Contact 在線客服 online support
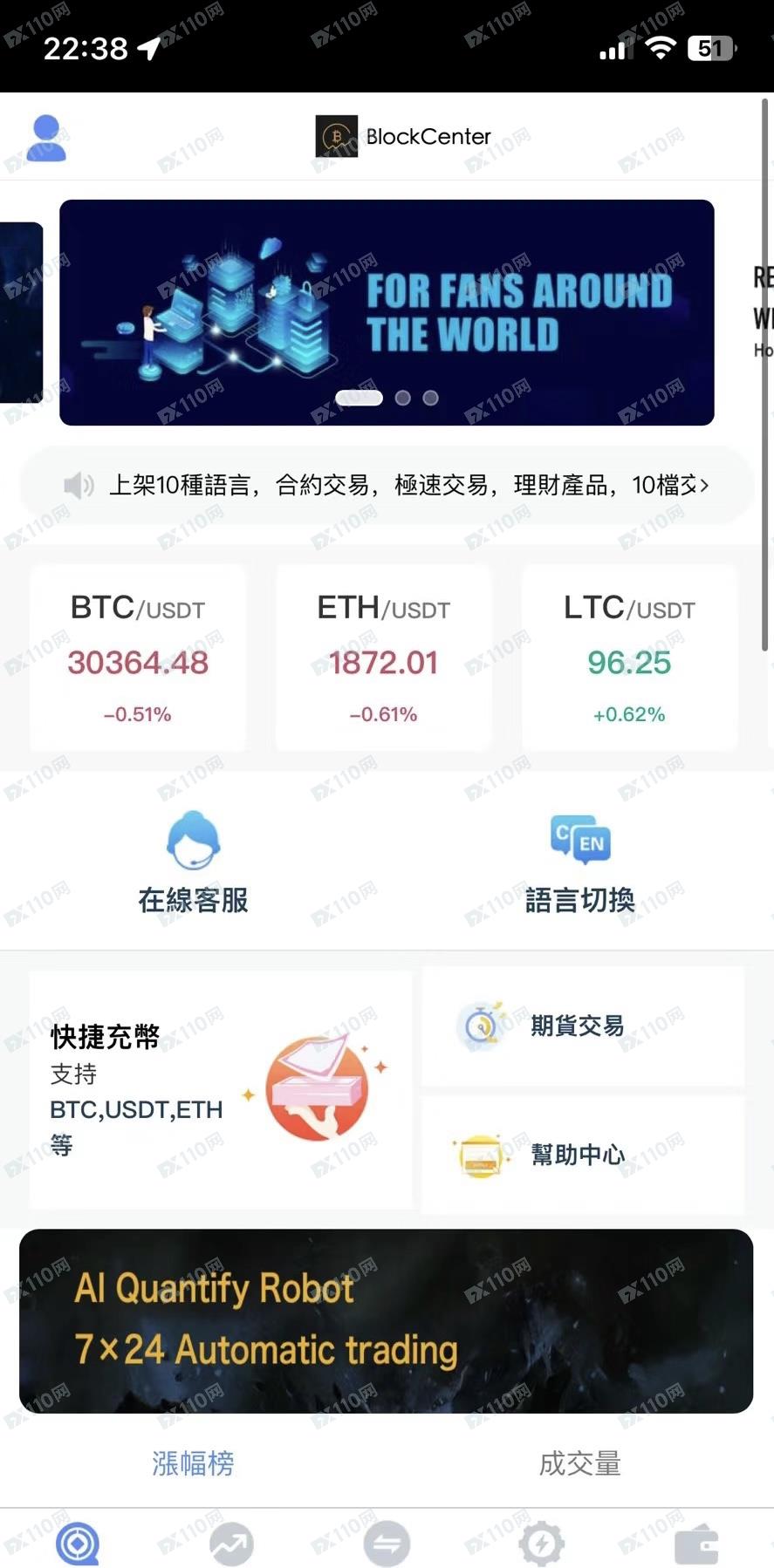The image size is (774, 1568). coord(193,863)
